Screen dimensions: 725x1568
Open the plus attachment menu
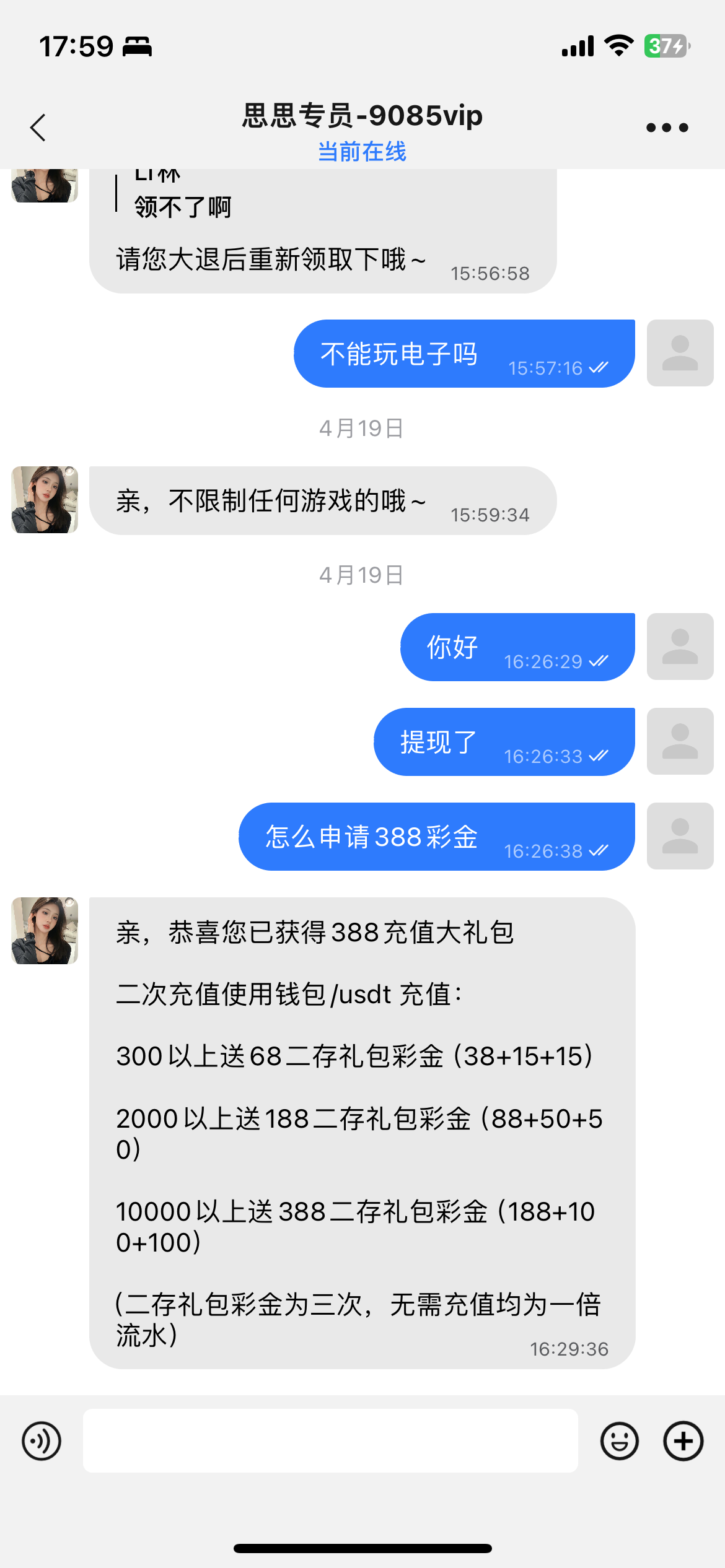683,1441
